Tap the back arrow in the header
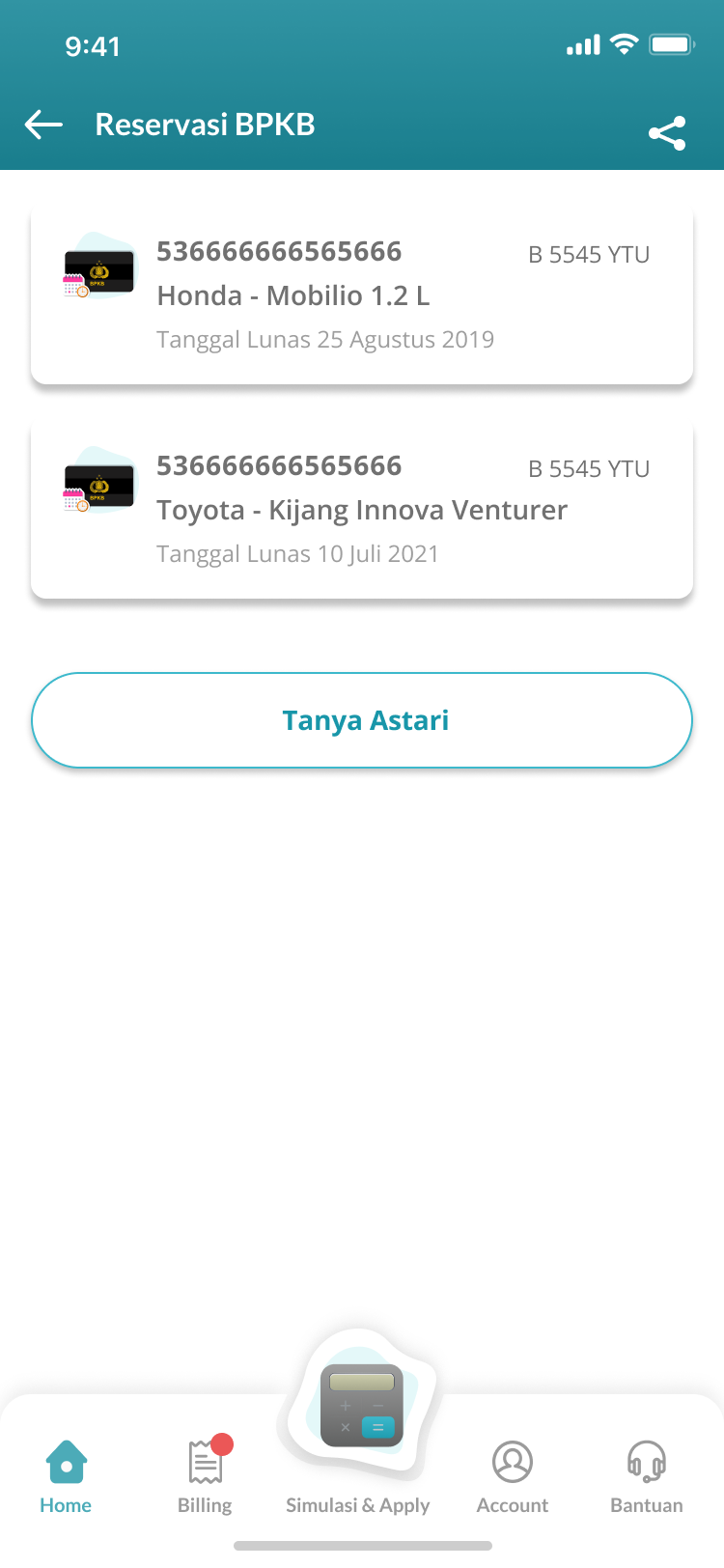This screenshot has width=724, height=1568. pyautogui.click(x=42, y=125)
